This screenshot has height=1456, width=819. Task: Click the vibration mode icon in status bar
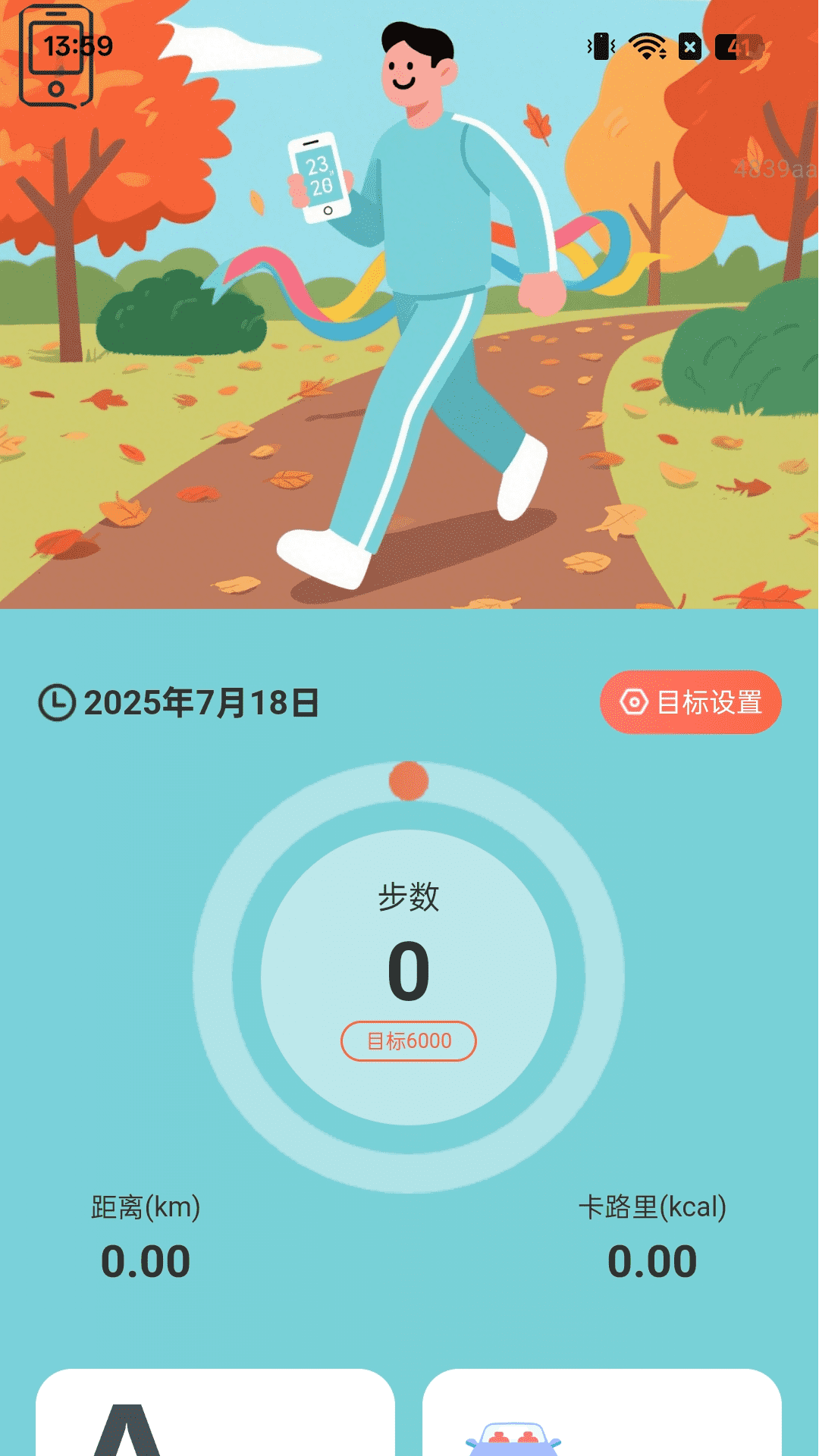[599, 47]
